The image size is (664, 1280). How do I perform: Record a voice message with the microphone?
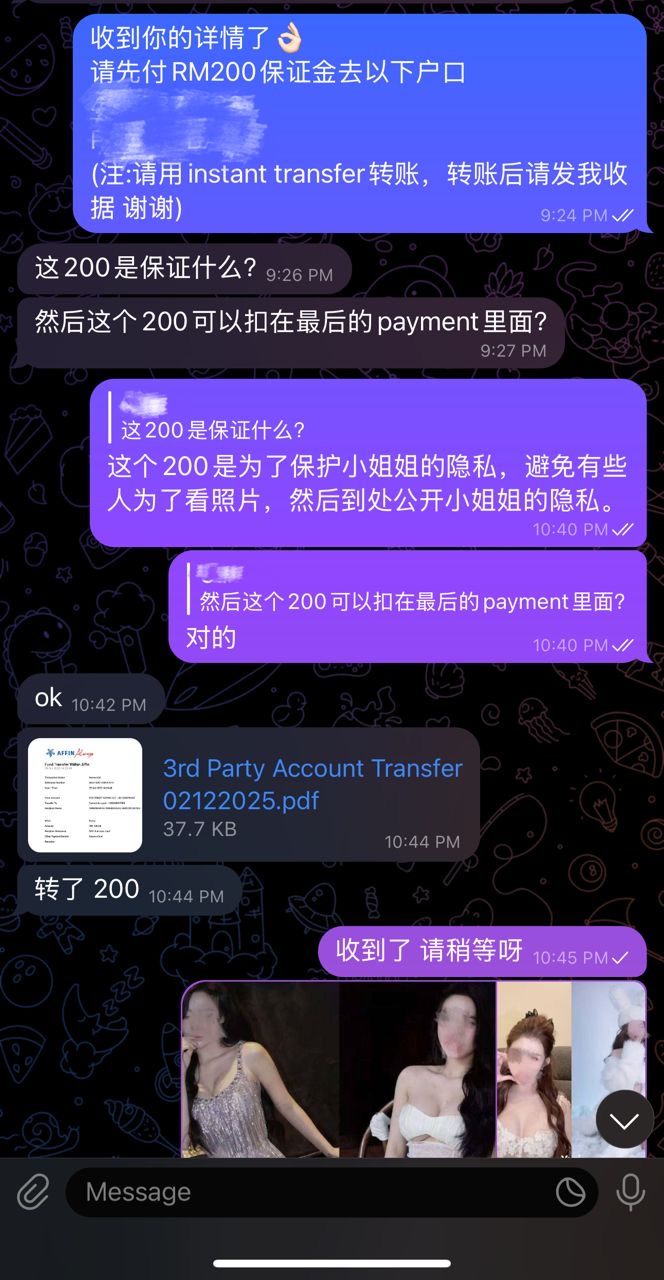pyautogui.click(x=630, y=1192)
